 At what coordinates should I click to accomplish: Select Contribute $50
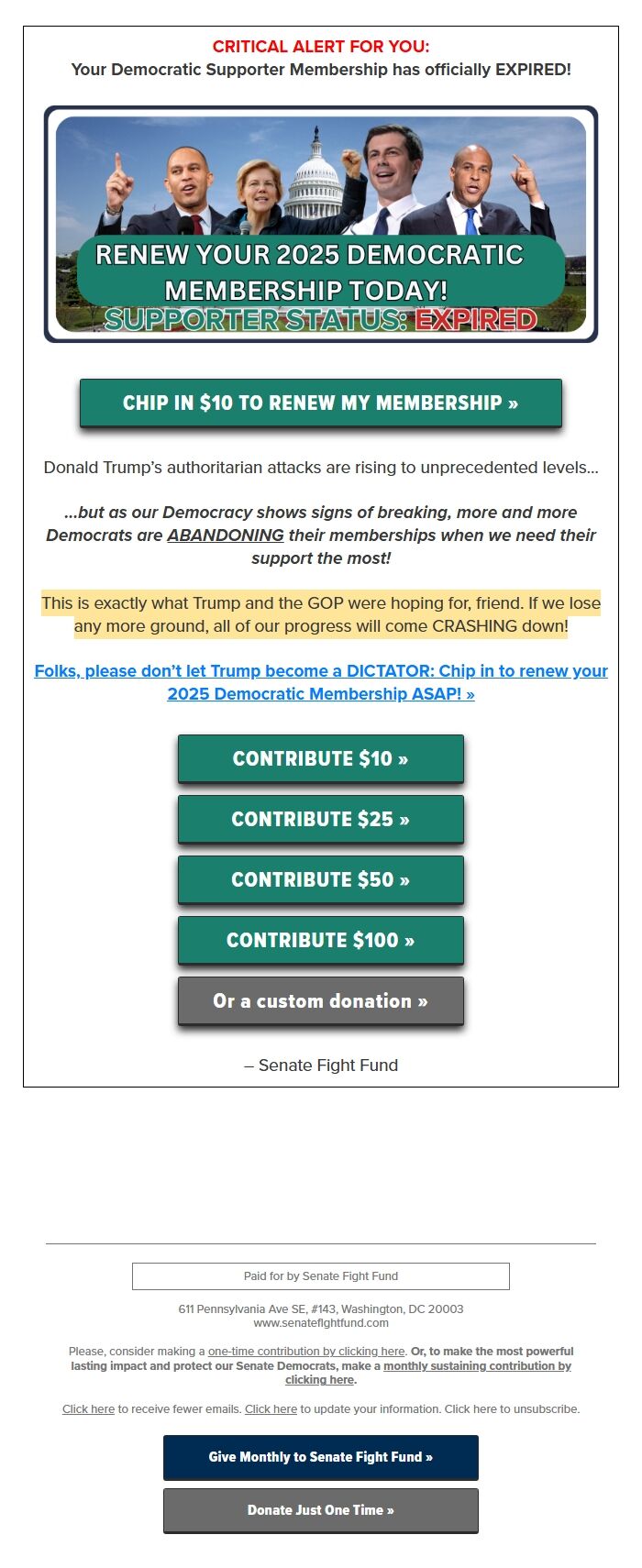[321, 880]
